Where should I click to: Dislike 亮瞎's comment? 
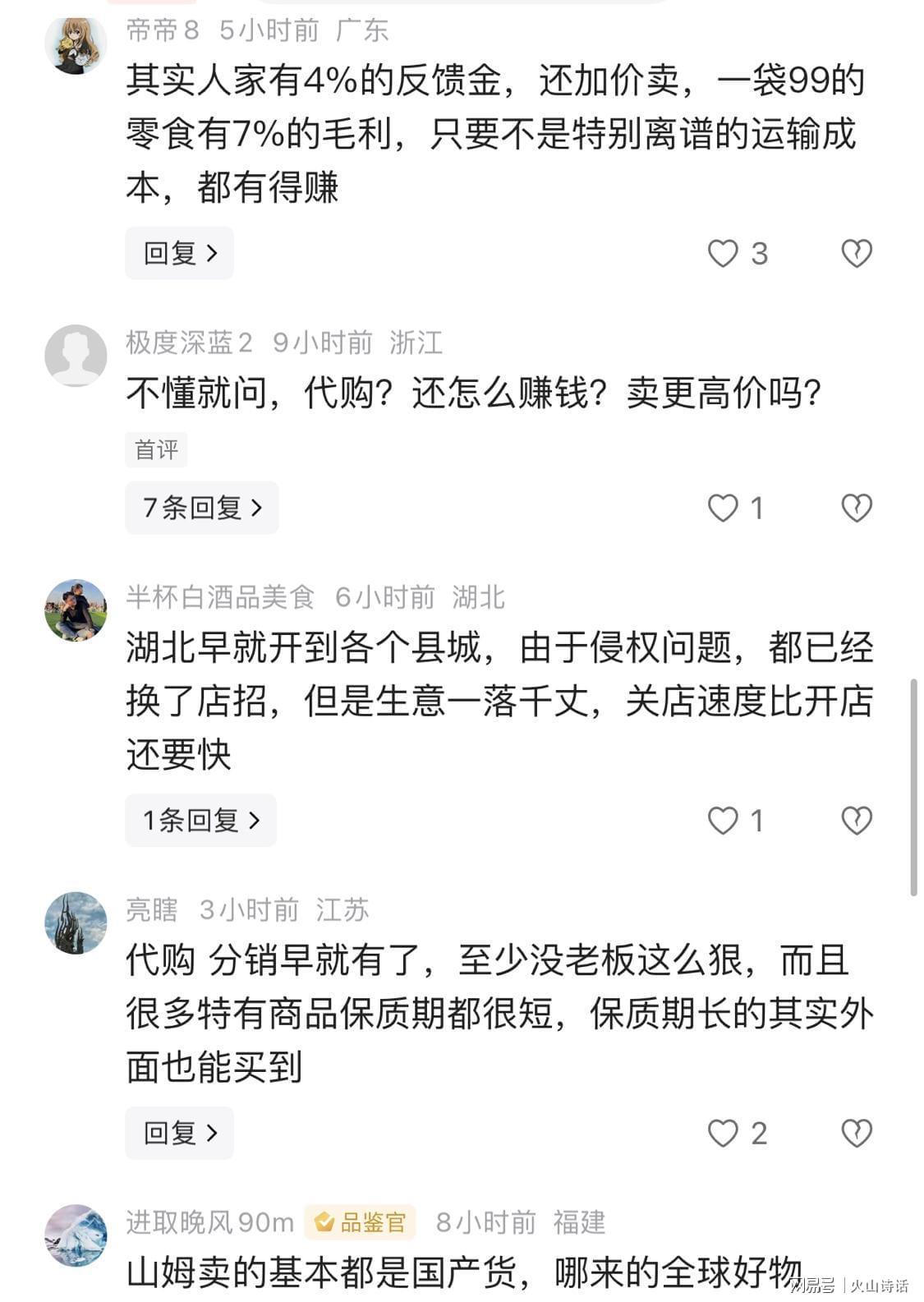click(856, 1134)
